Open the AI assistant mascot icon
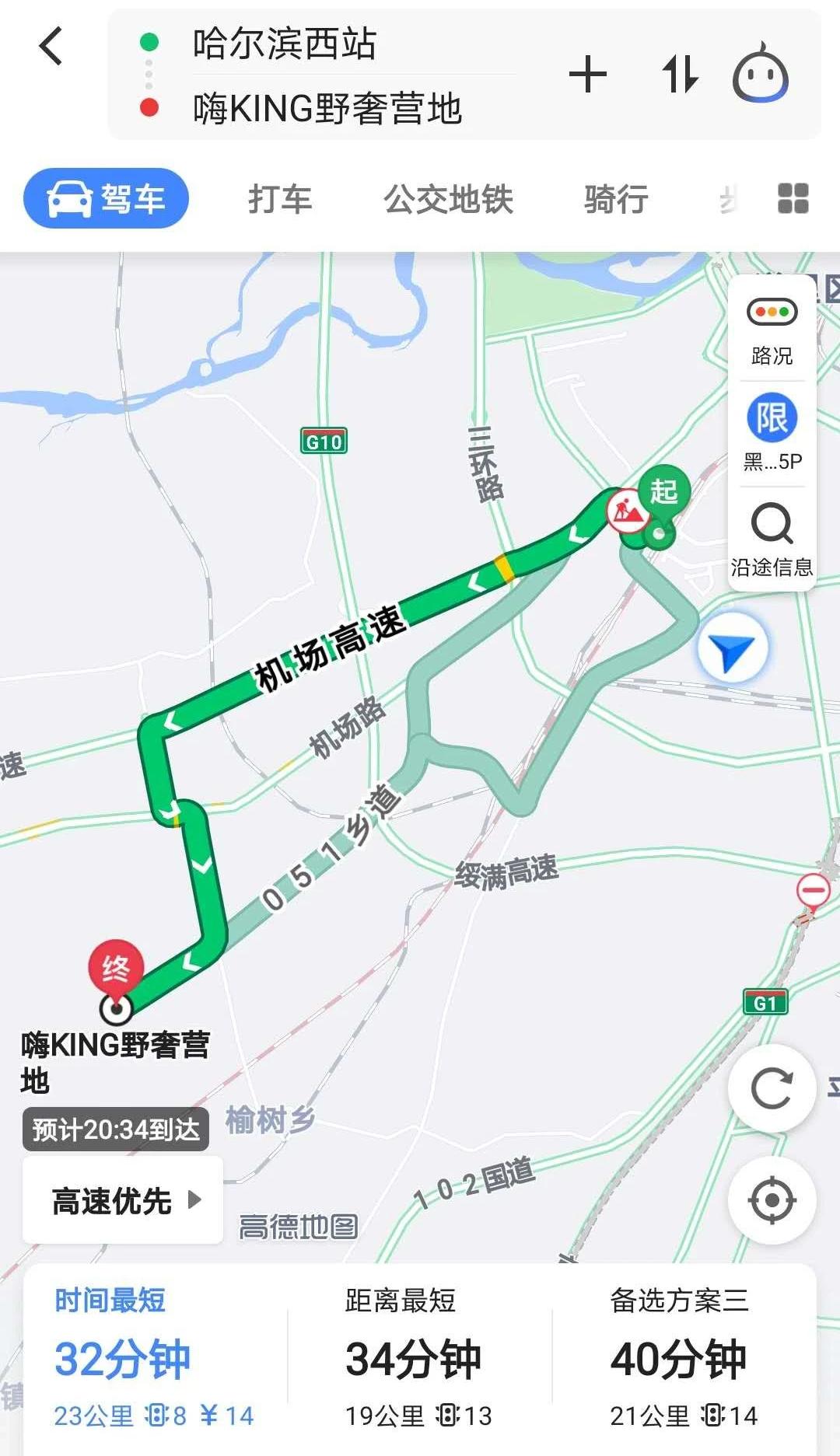840x1456 pixels. tap(760, 74)
